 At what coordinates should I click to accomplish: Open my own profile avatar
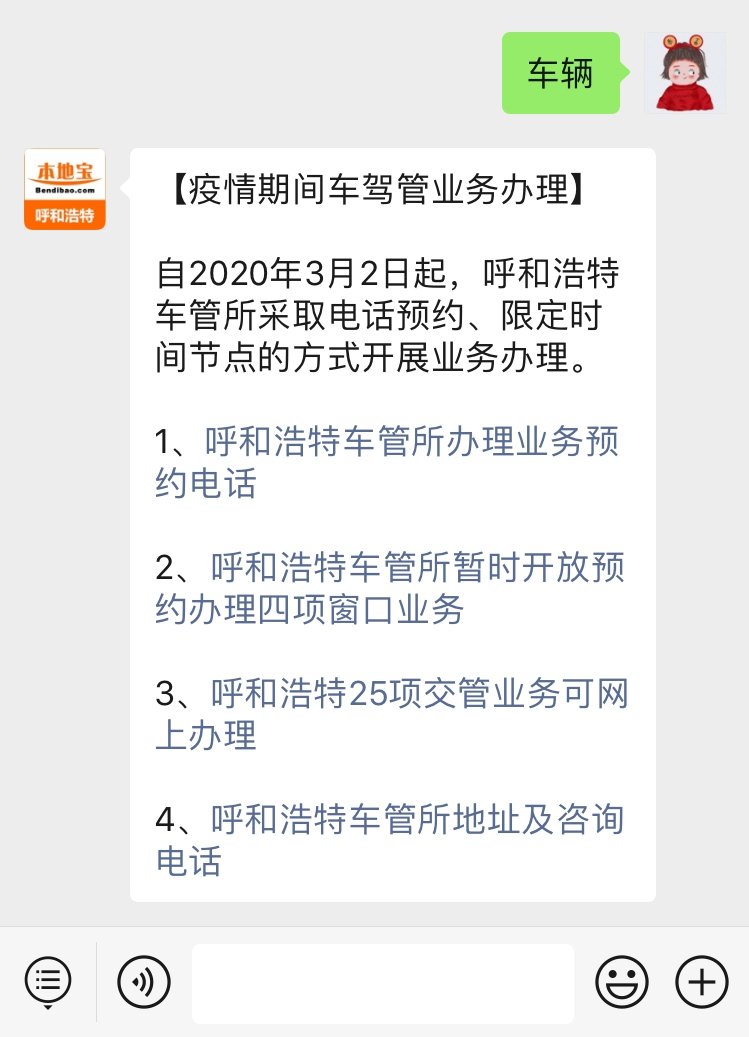[685, 73]
